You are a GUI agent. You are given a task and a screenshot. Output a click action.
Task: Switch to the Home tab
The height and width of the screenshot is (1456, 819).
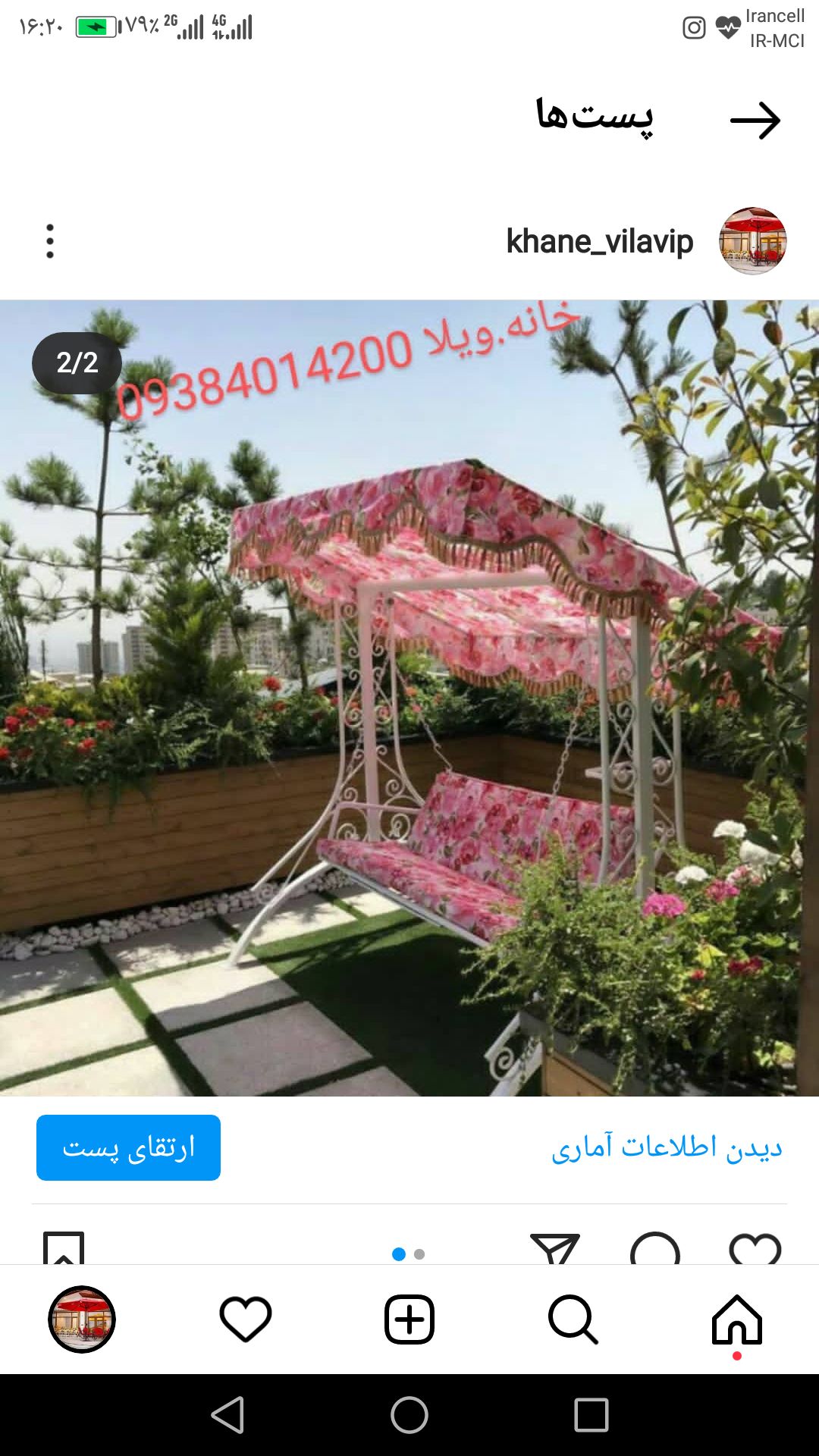(x=736, y=1320)
